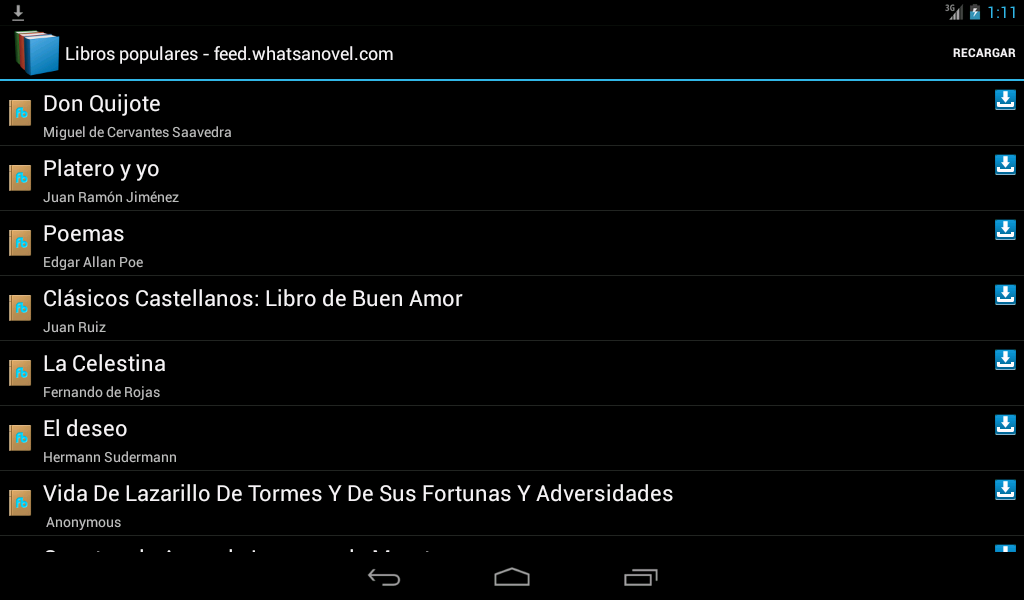The image size is (1024, 600).
Task: Open La Celestina entry
Action: [x=400, y=374]
